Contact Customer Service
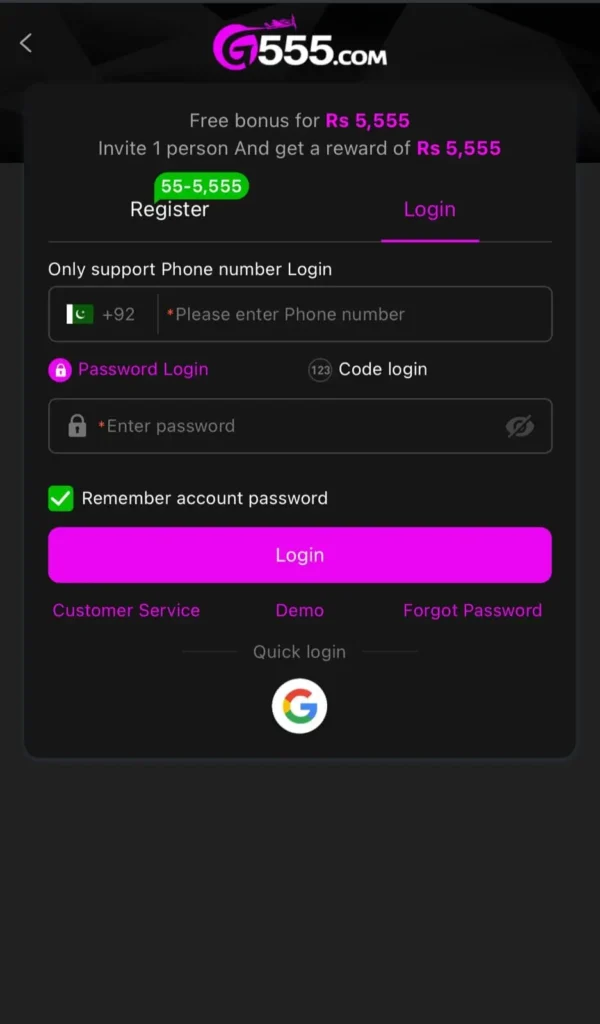Screen dimensions: 600x1024 pyautogui.click(x=126, y=610)
